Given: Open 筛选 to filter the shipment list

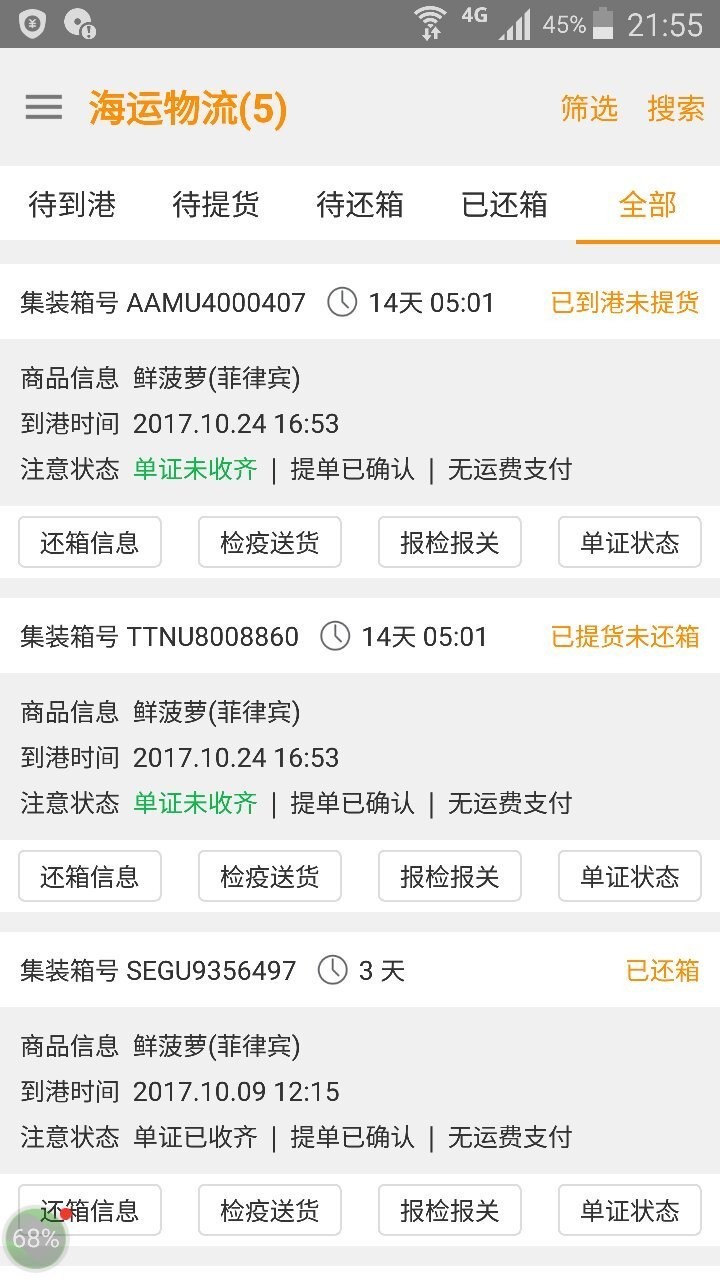Looking at the screenshot, I should [590, 110].
